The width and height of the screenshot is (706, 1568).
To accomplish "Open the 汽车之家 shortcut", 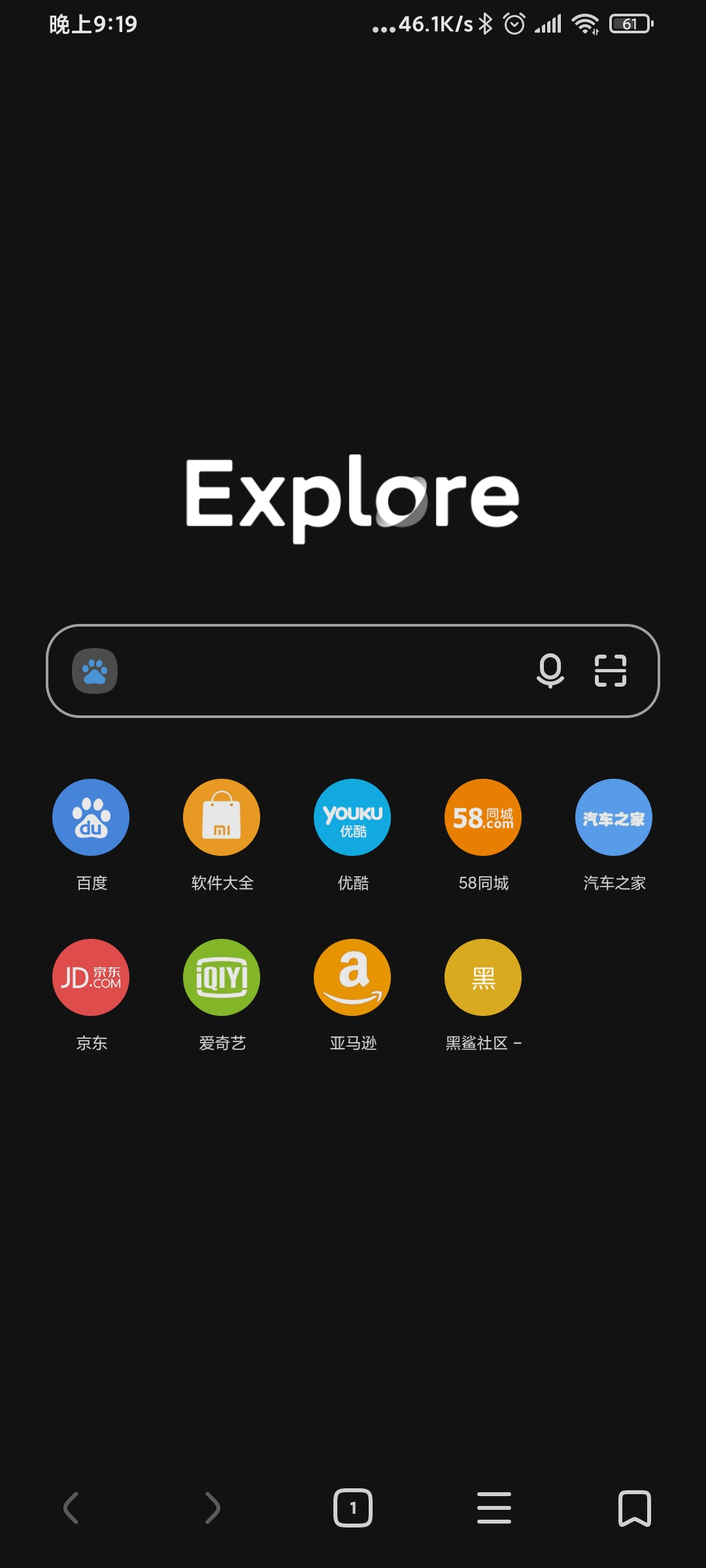I will coord(614,817).
